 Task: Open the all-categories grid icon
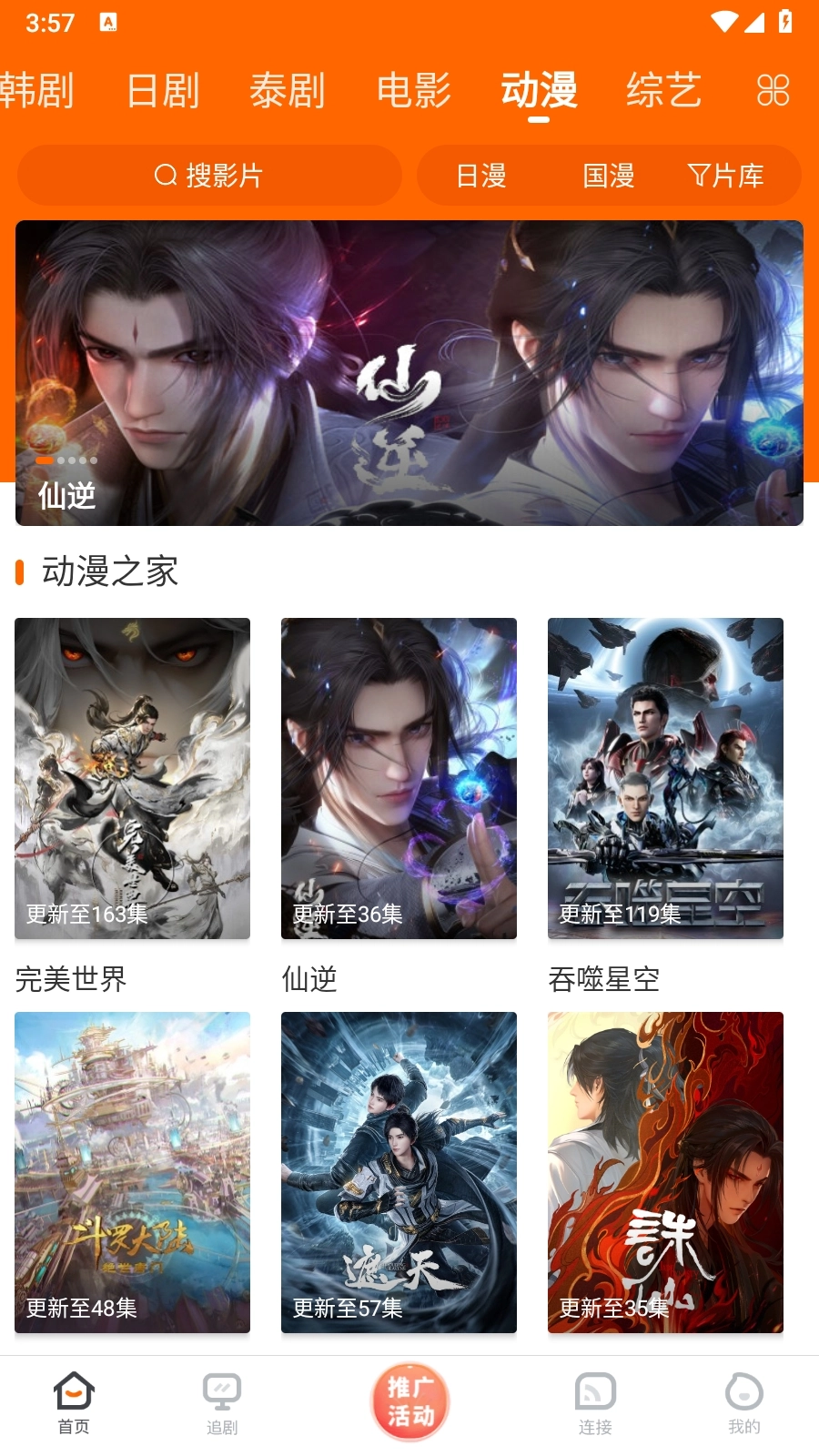pyautogui.click(x=773, y=90)
